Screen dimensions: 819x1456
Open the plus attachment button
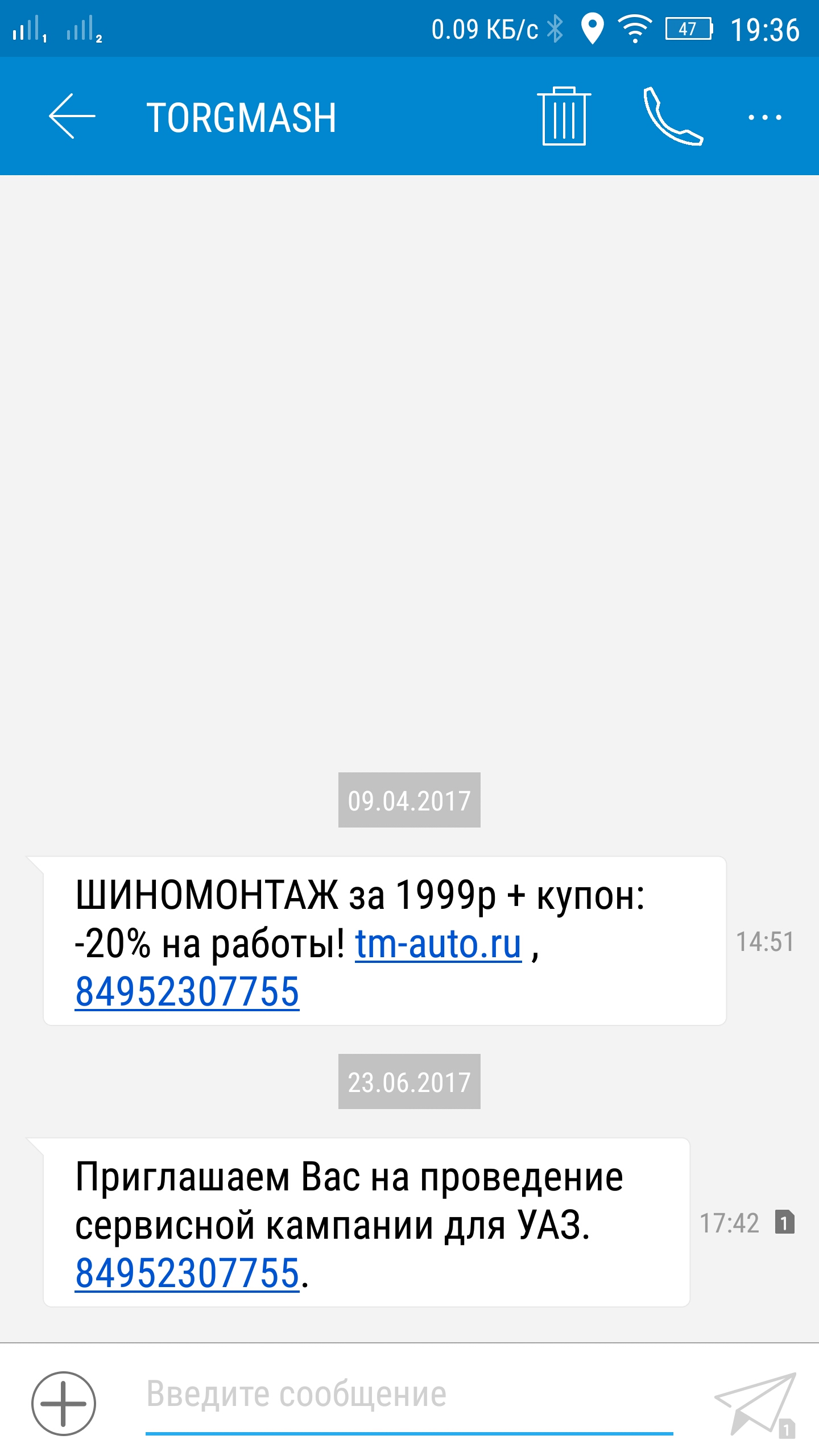(63, 1403)
